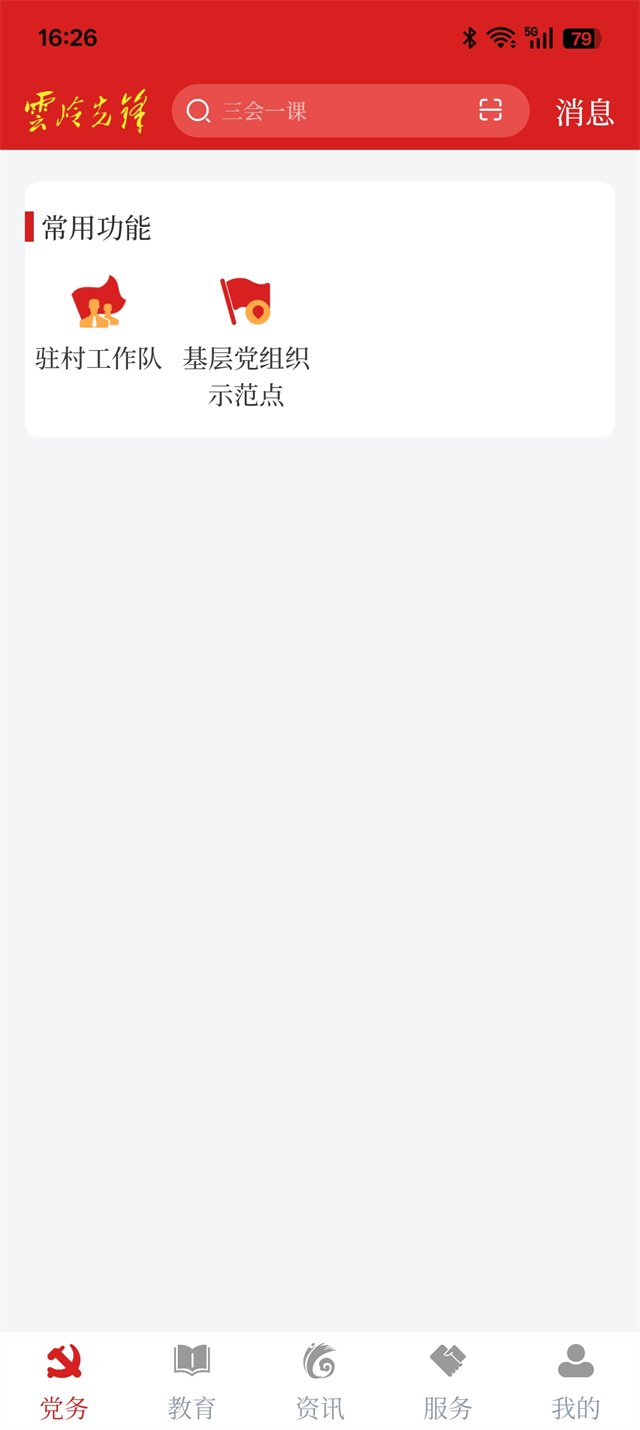Screen dimensions: 640x1430
Task: Open 消息 messages
Action: coord(584,112)
